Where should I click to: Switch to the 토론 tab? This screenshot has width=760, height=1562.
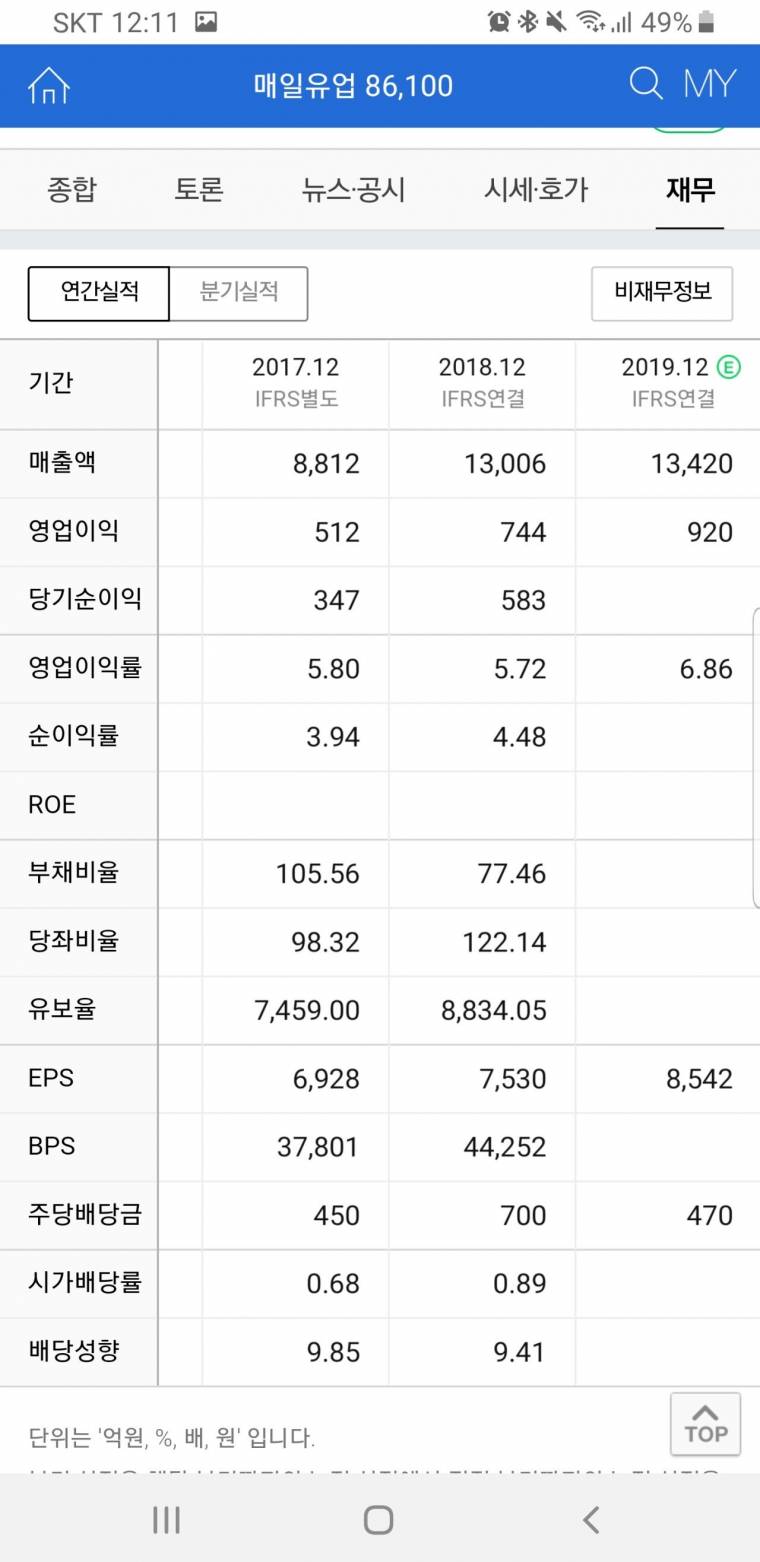[199, 190]
